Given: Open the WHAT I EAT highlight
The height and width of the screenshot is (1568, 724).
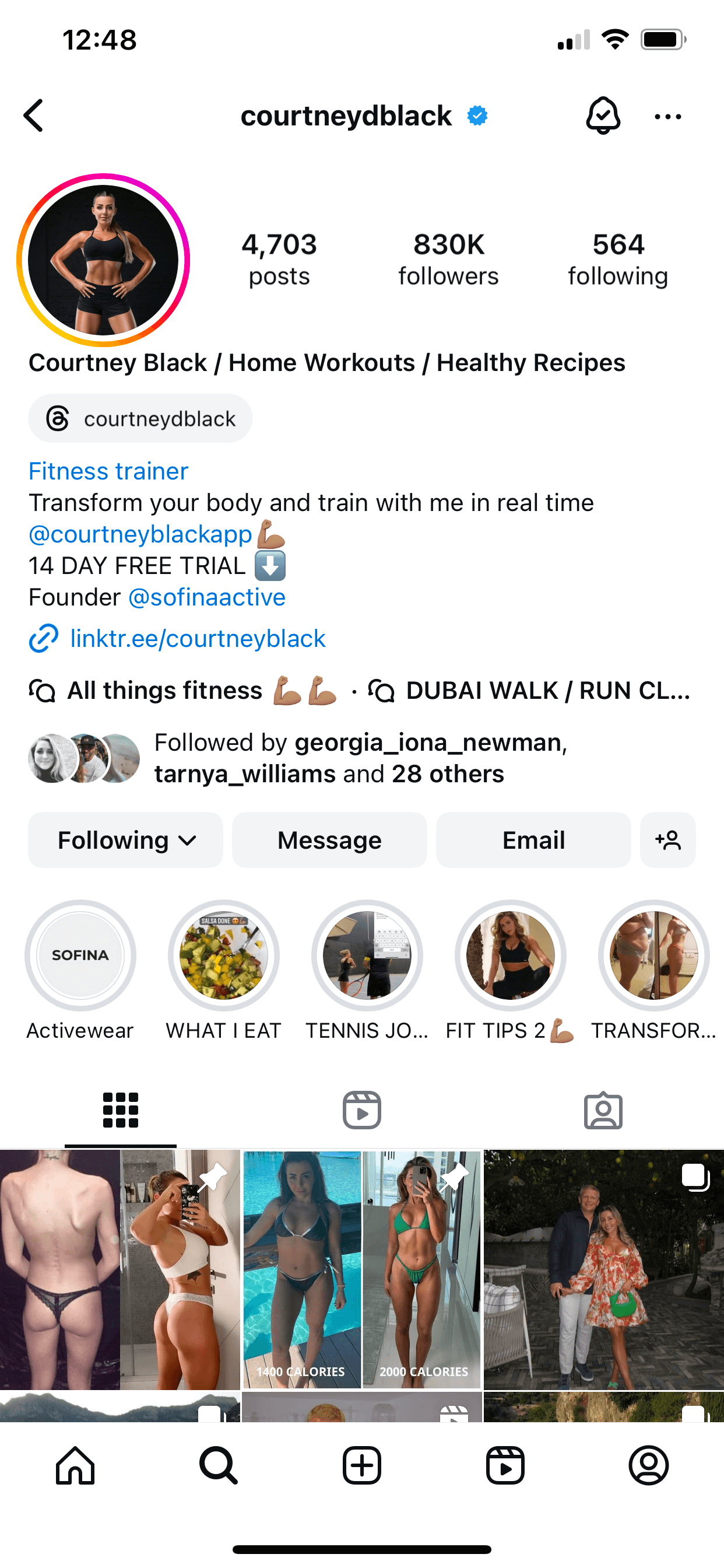Looking at the screenshot, I should click(223, 956).
